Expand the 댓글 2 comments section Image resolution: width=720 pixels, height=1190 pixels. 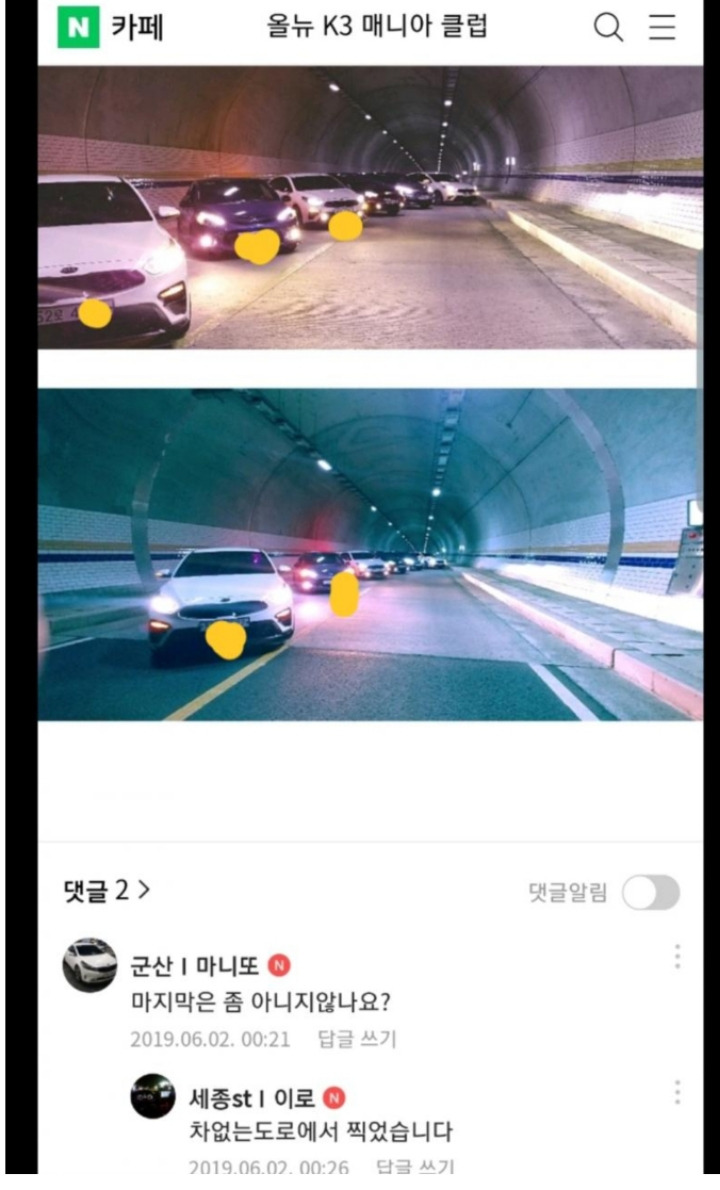[106, 890]
